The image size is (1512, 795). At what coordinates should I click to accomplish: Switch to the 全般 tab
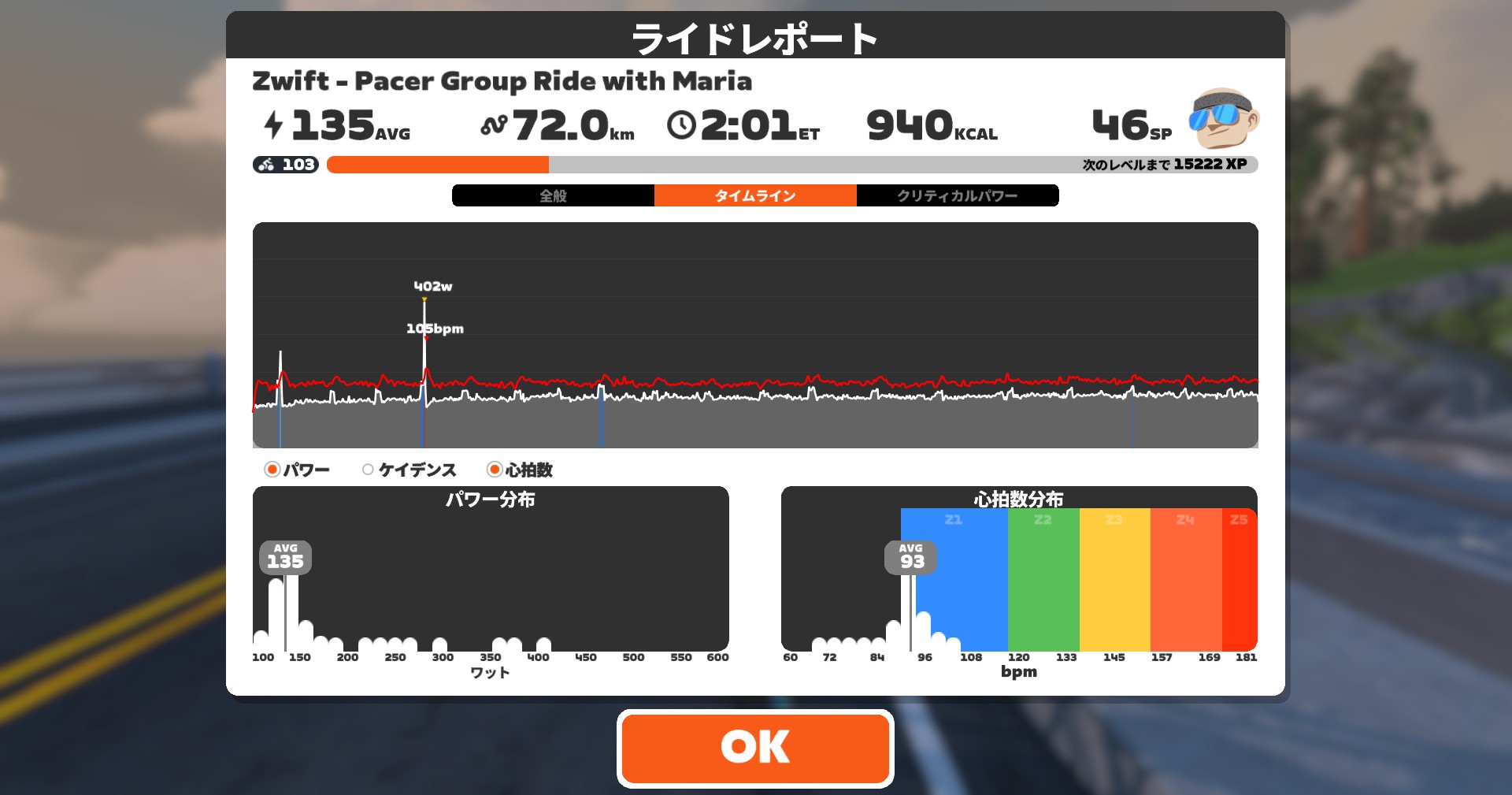[x=553, y=195]
